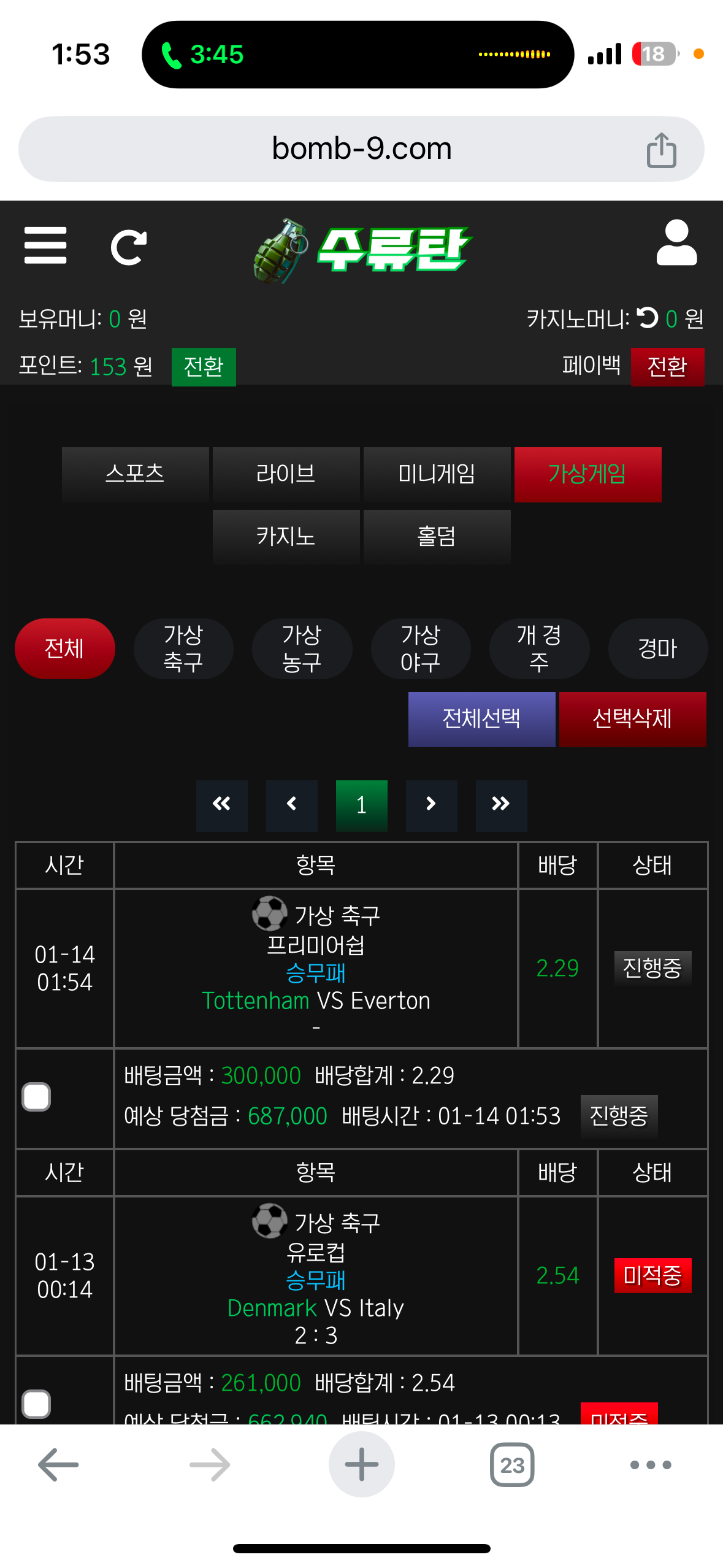The width and height of the screenshot is (723, 1568).
Task: Filter by 경마
Action: point(657,648)
